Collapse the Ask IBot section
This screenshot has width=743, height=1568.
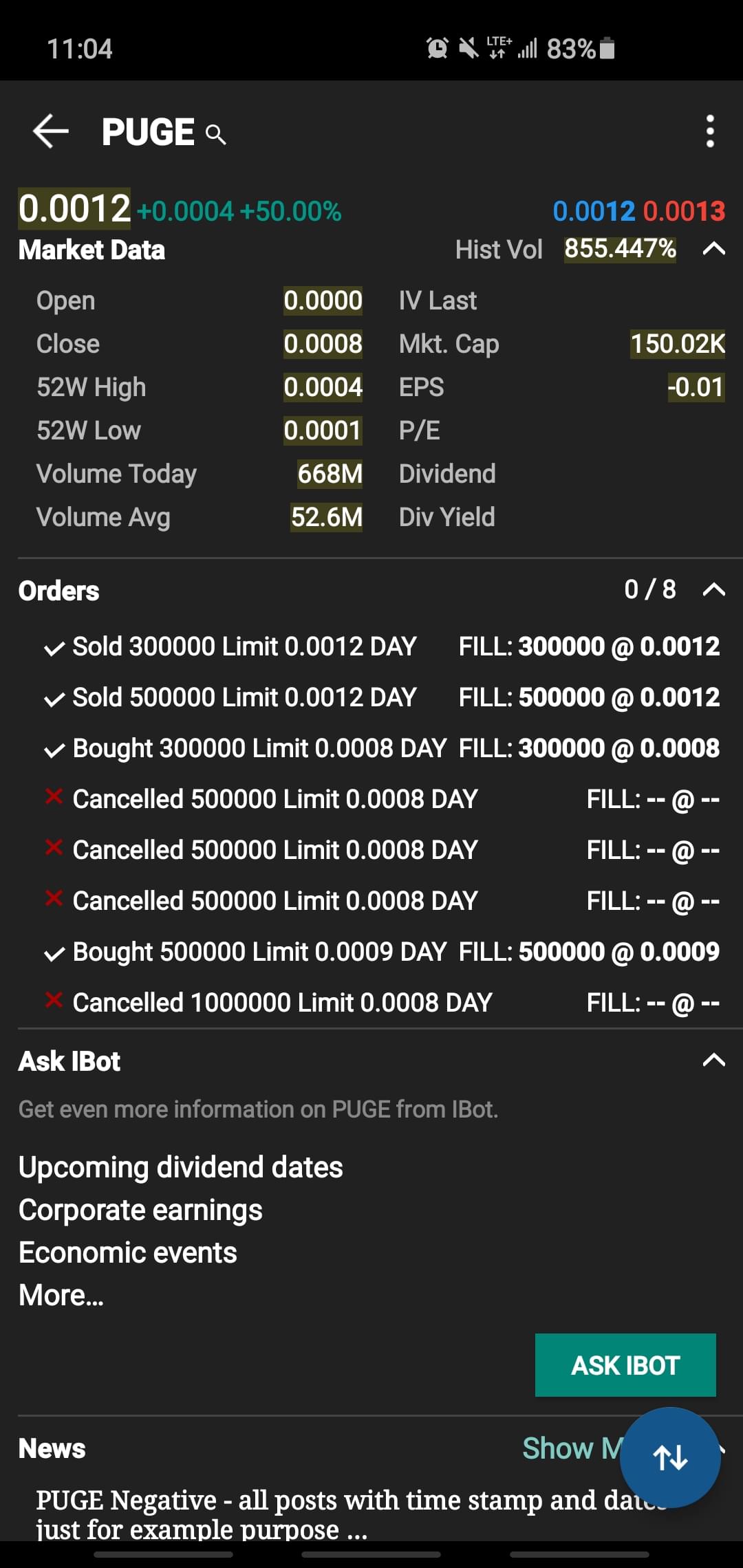(713, 1060)
